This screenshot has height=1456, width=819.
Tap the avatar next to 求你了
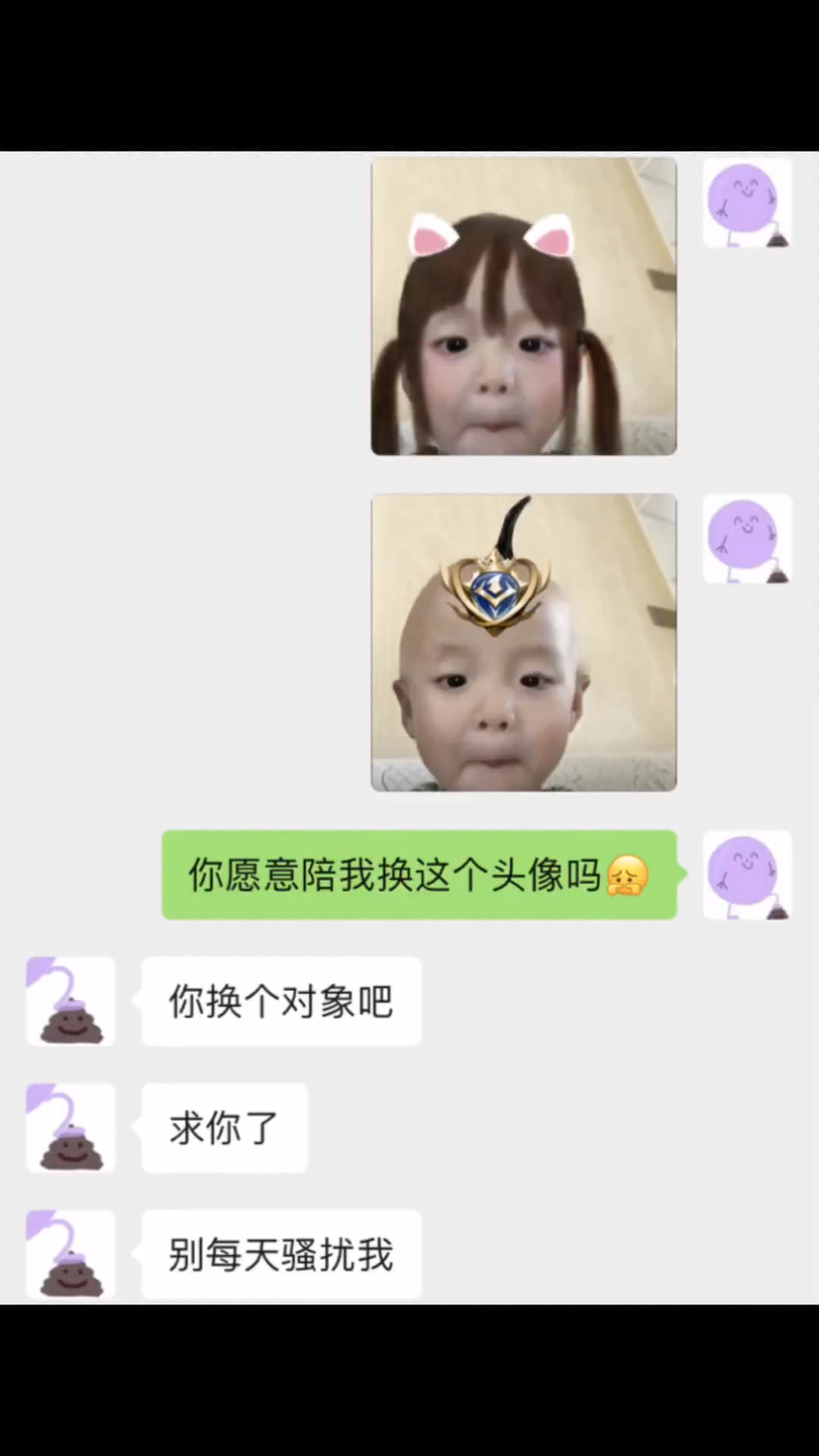pos(71,1128)
